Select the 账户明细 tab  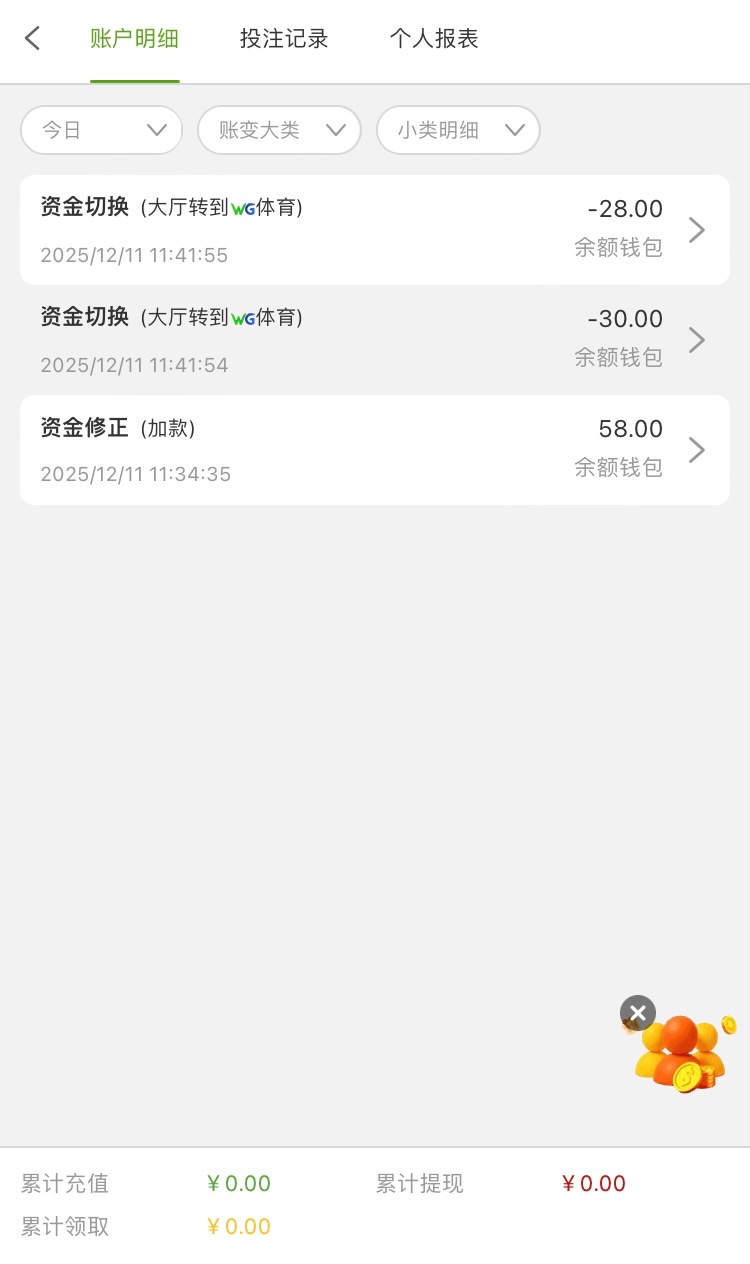coord(135,39)
